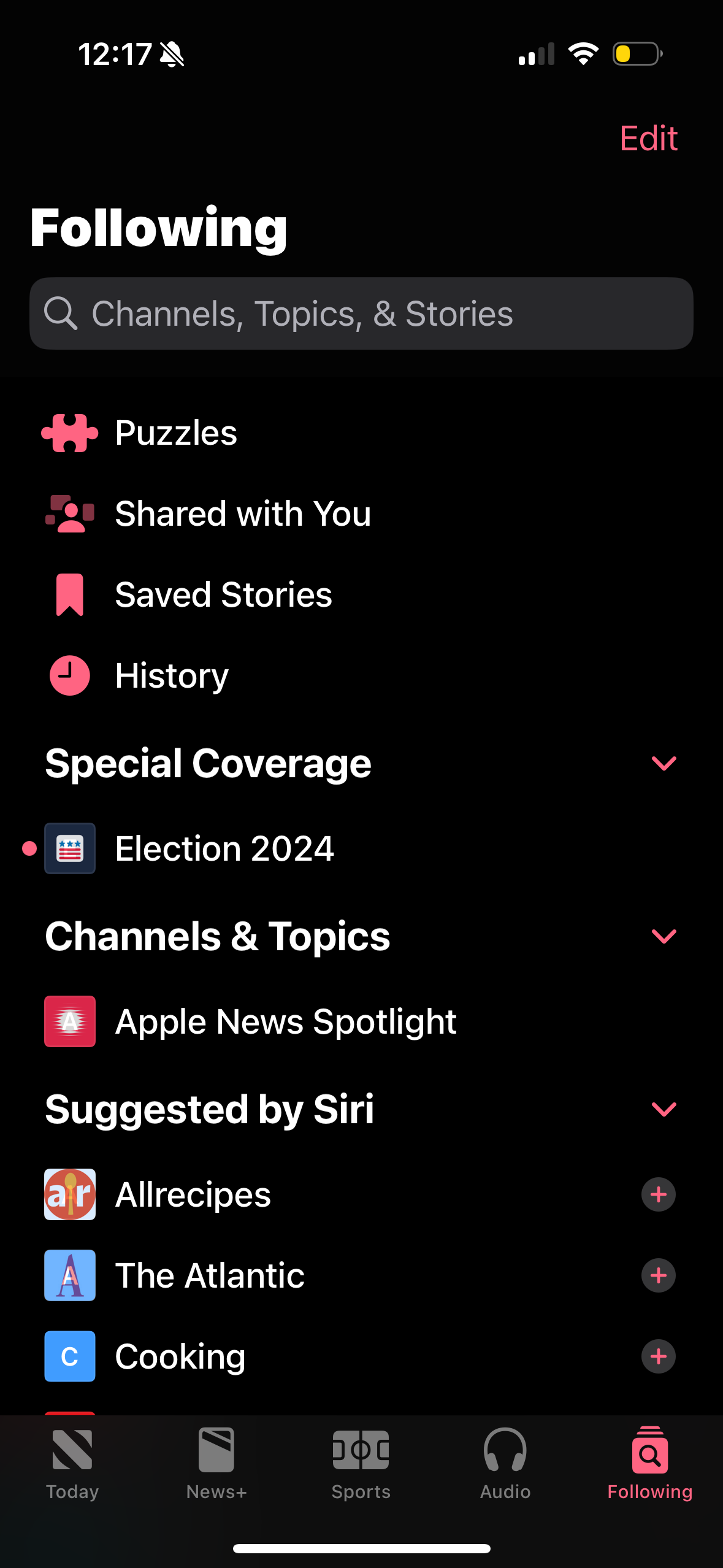Open the Puzzles section
The image size is (723, 1568).
point(176,432)
